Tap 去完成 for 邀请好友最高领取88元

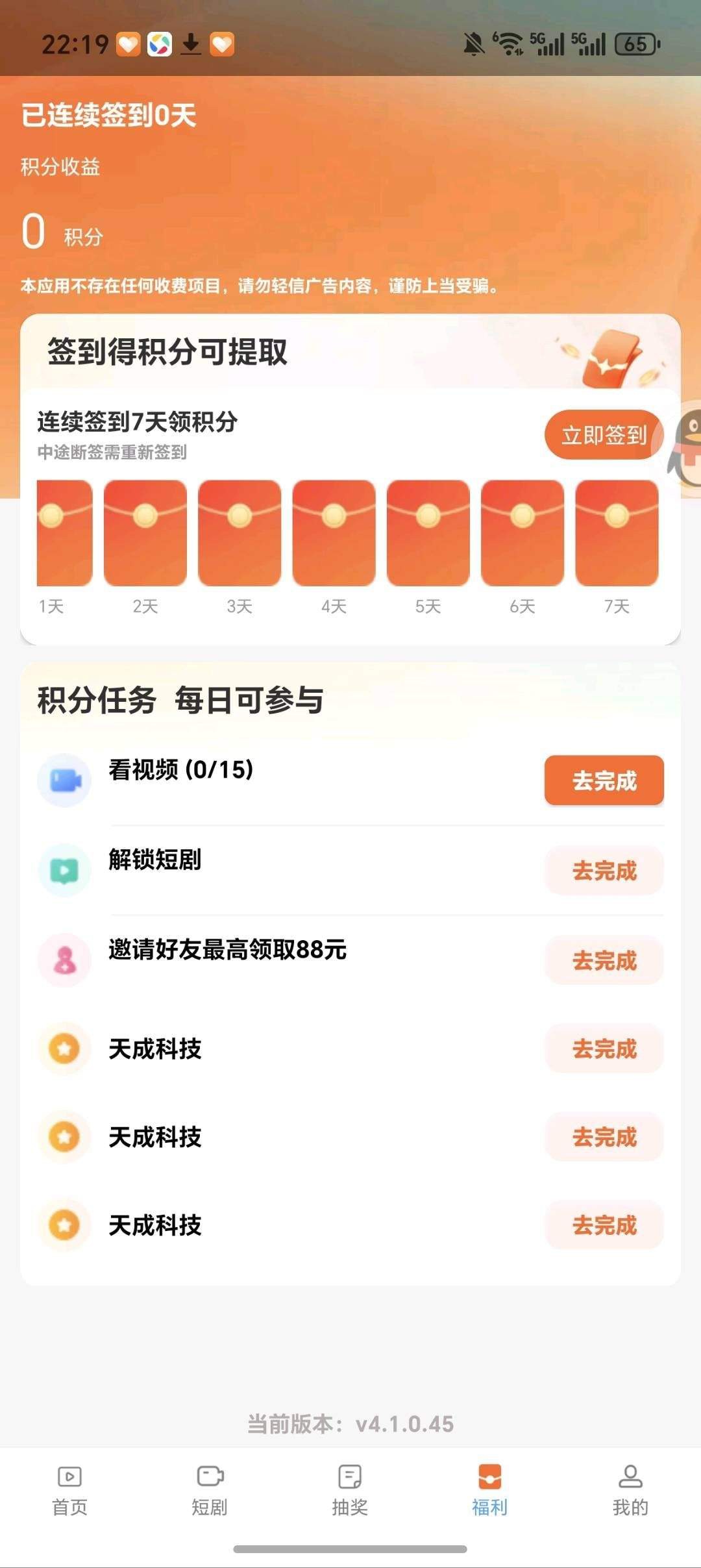point(604,961)
